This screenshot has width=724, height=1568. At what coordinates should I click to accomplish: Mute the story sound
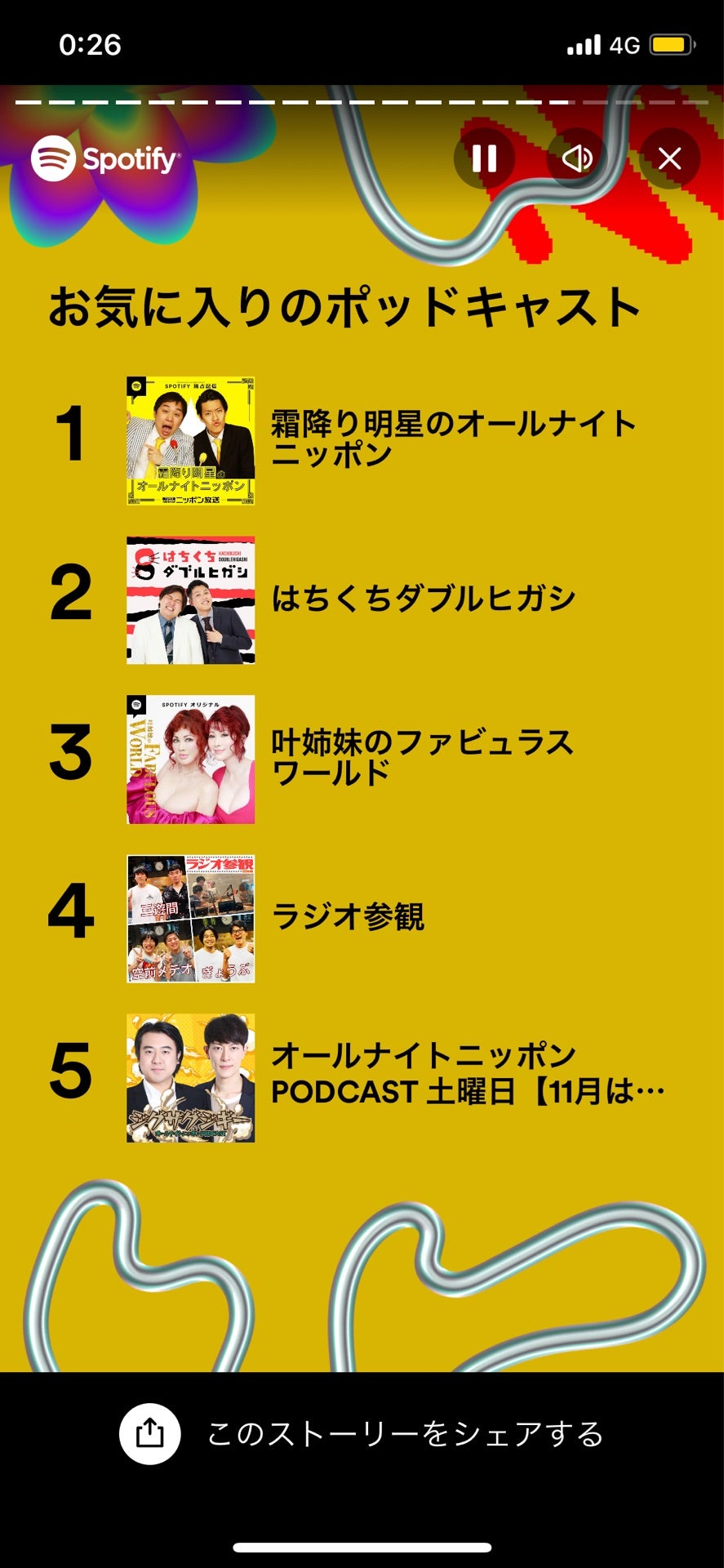point(577,158)
